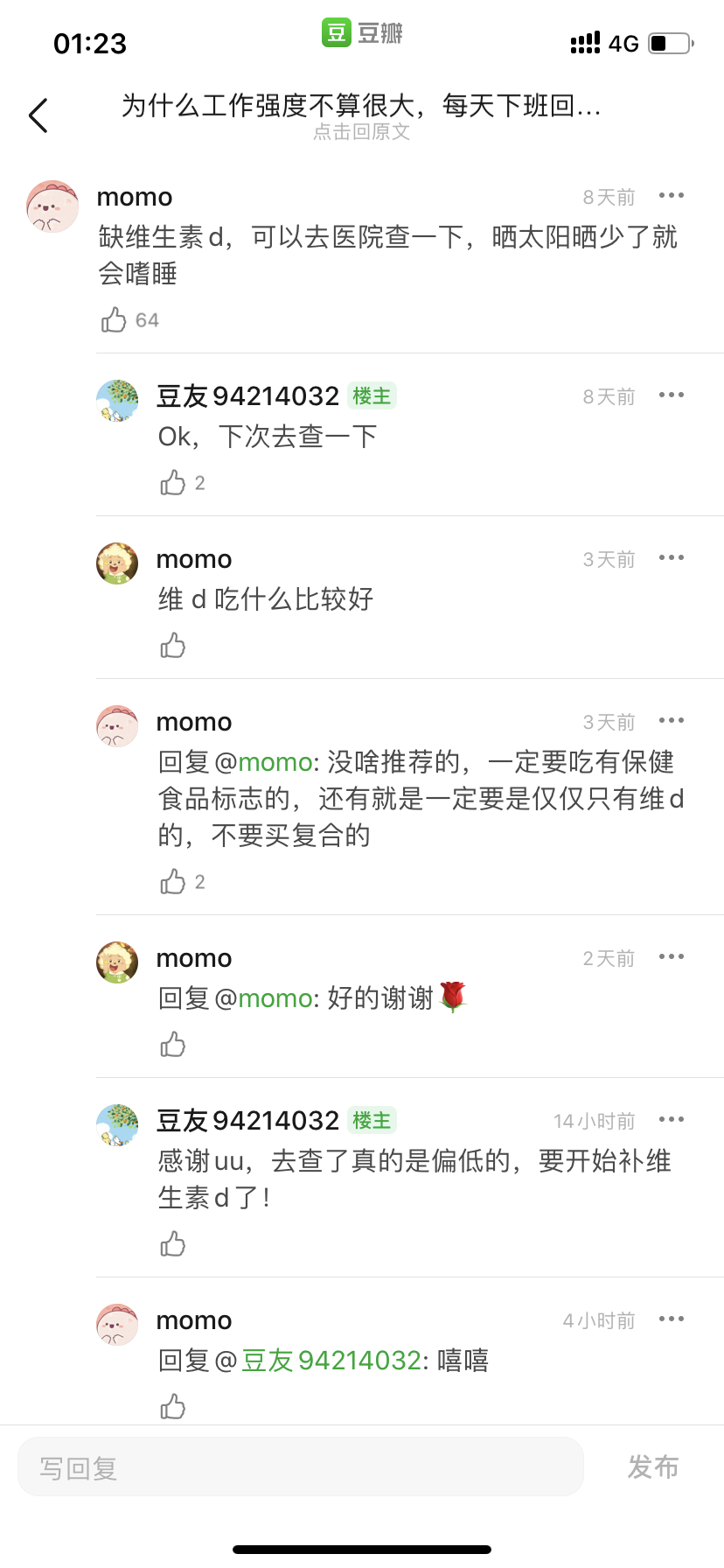Open more options for the 嘻嘻 reply
Image resolution: width=724 pixels, height=1568 pixels.
tap(672, 1319)
